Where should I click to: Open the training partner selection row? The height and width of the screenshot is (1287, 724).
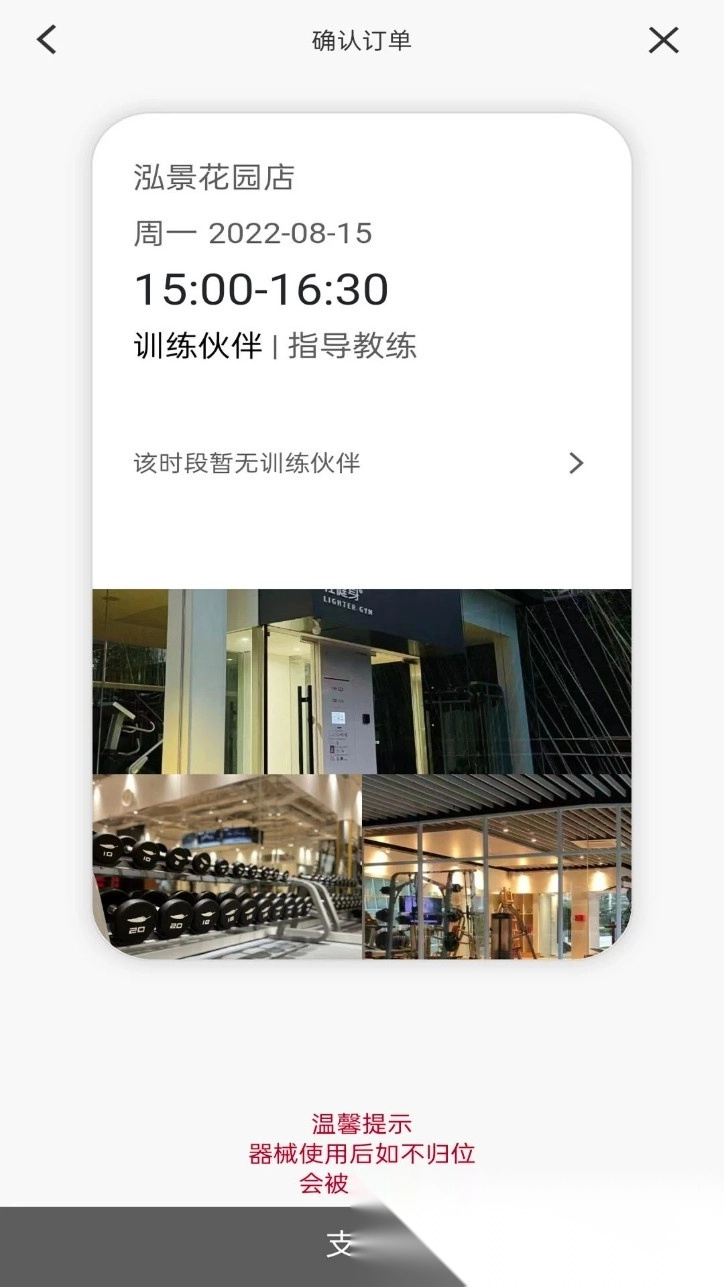(360, 463)
